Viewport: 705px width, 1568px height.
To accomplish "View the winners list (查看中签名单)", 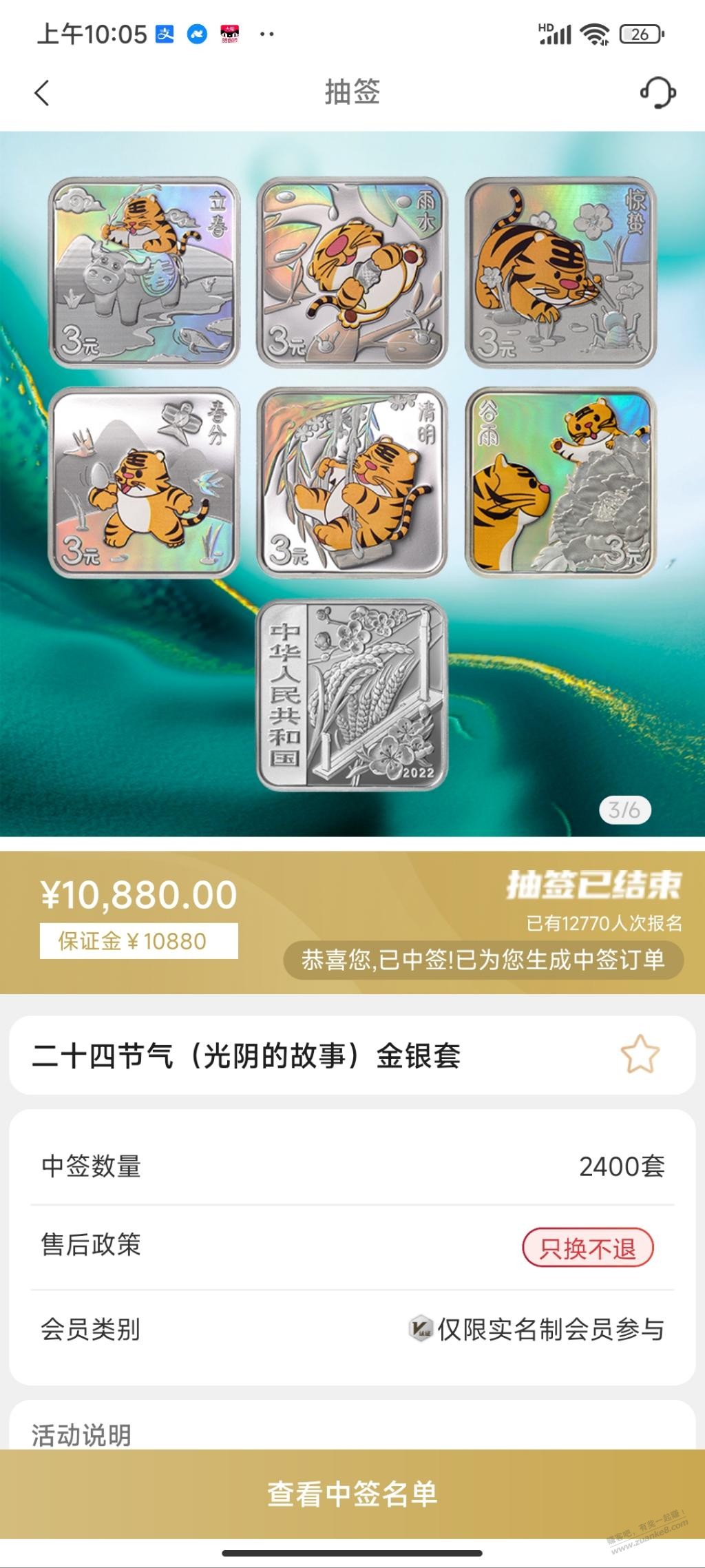I will (352, 1493).
